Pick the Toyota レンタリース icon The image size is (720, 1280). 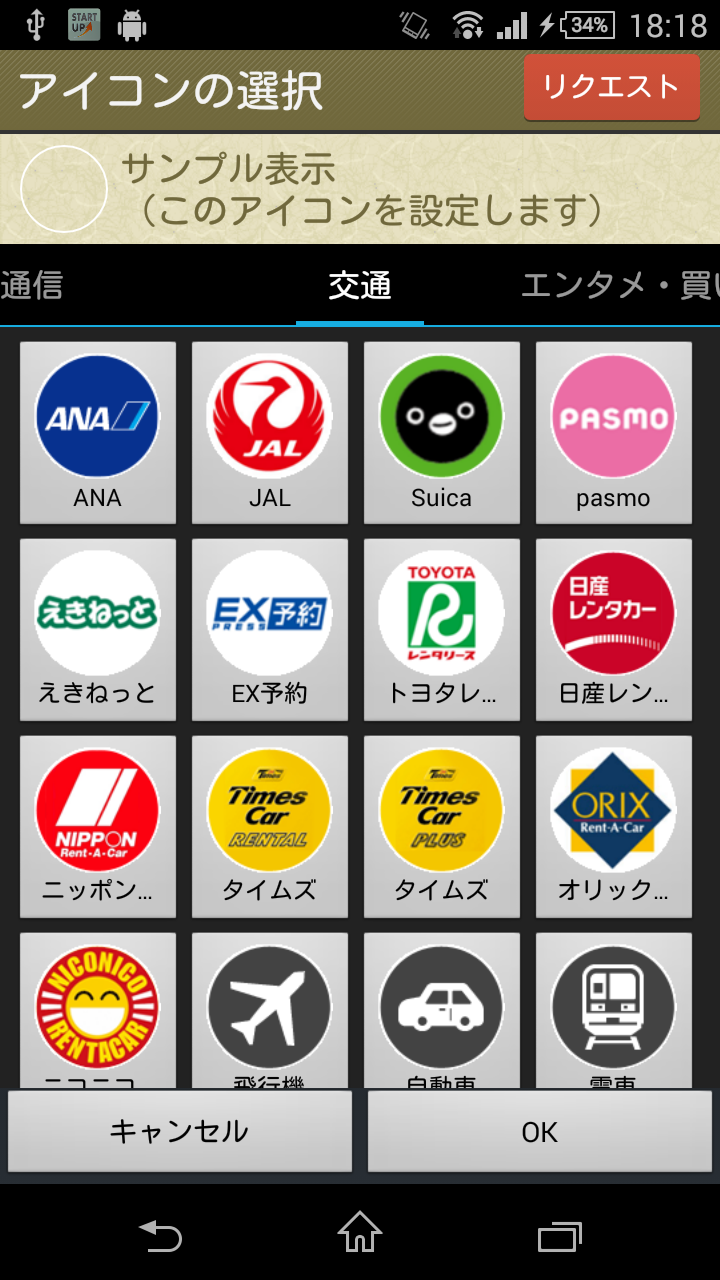(441, 612)
